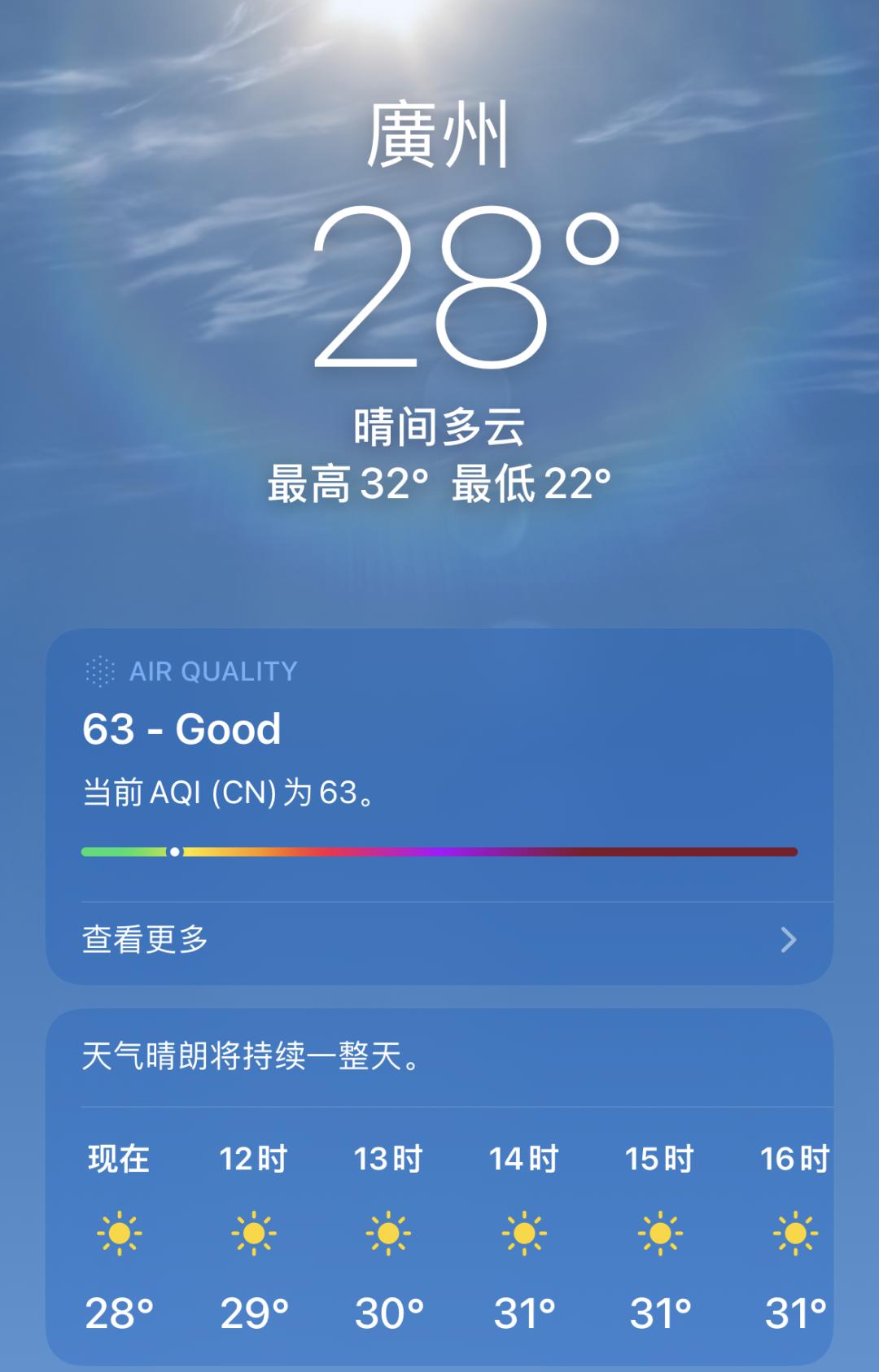Open 查看更多 air quality link
This screenshot has width=879, height=1372.
[x=145, y=940]
